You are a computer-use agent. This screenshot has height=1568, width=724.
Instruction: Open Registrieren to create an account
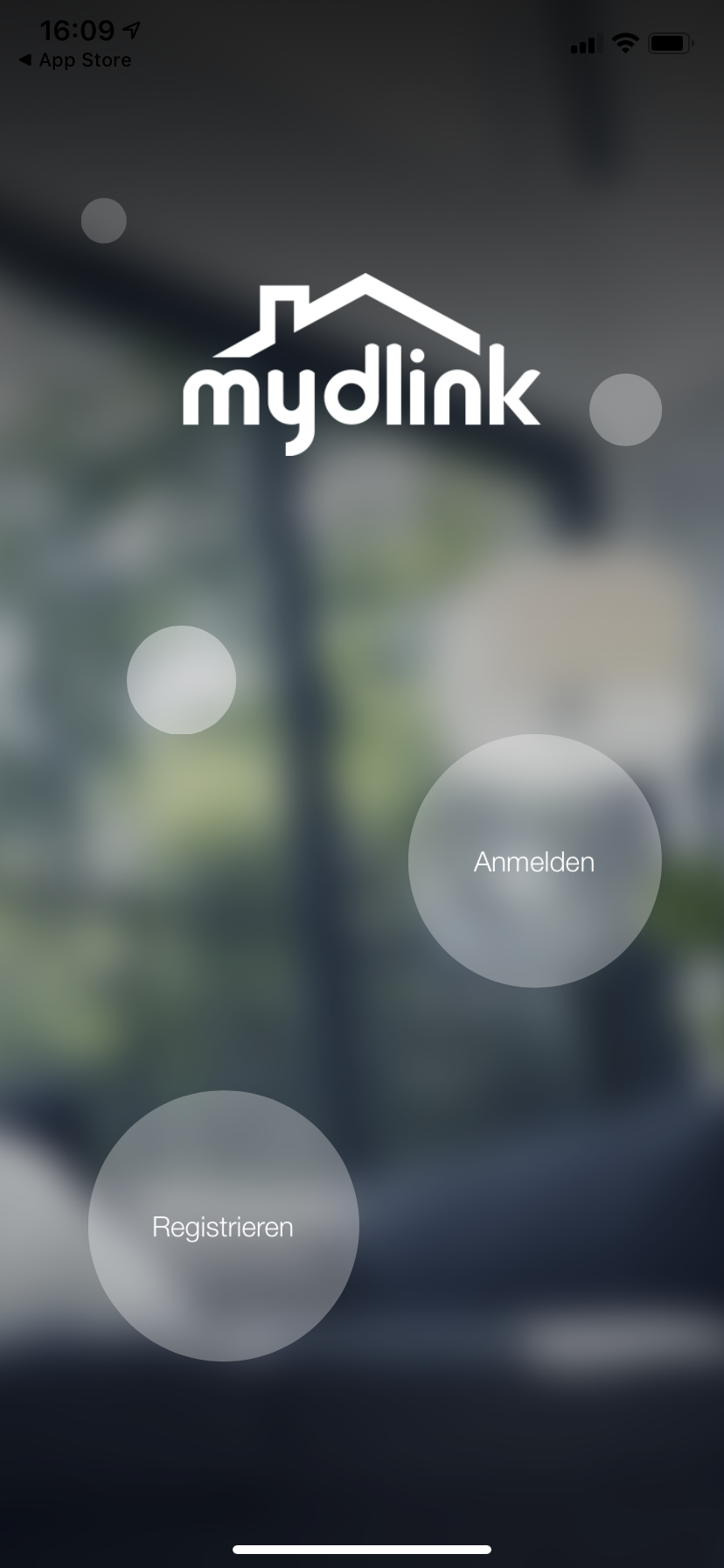(223, 1226)
